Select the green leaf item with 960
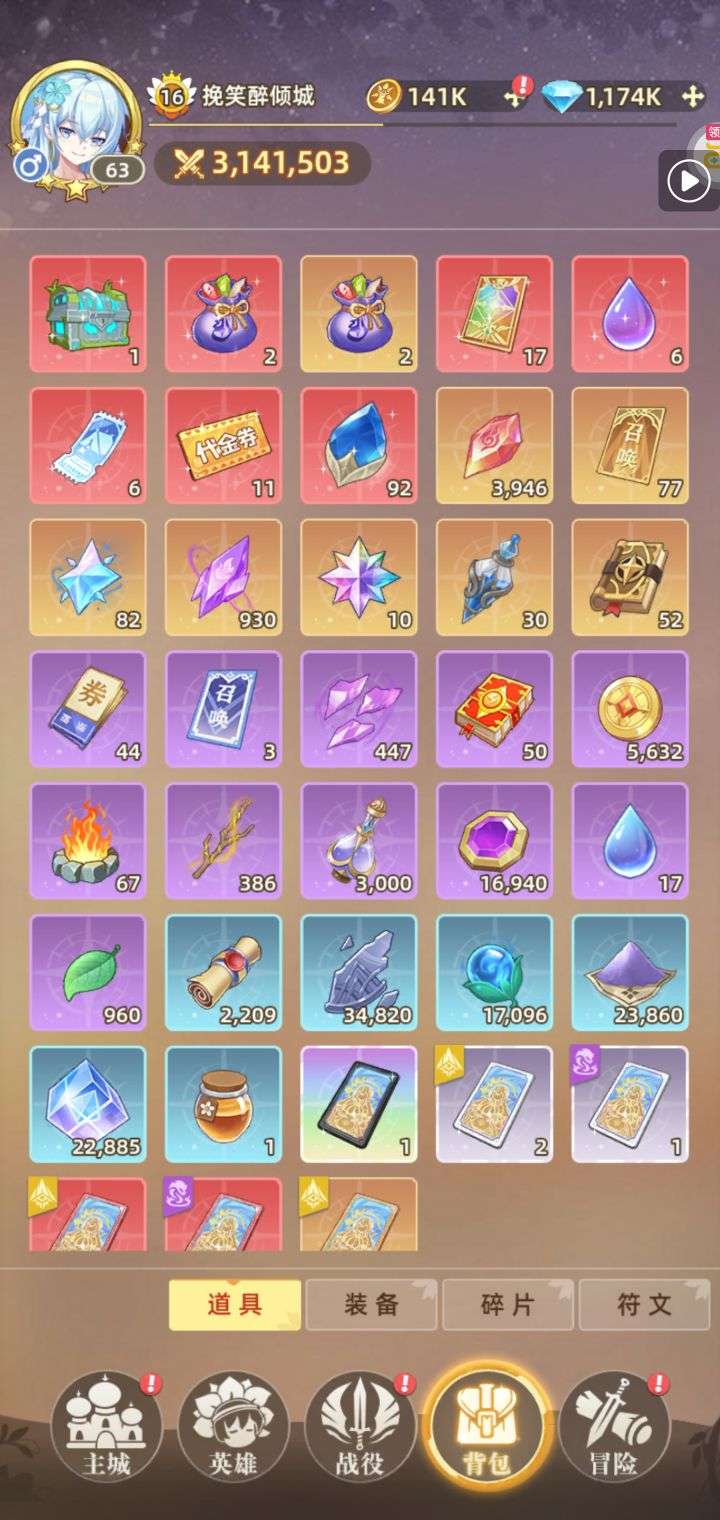Screen dimensions: 720x1520 click(88, 973)
